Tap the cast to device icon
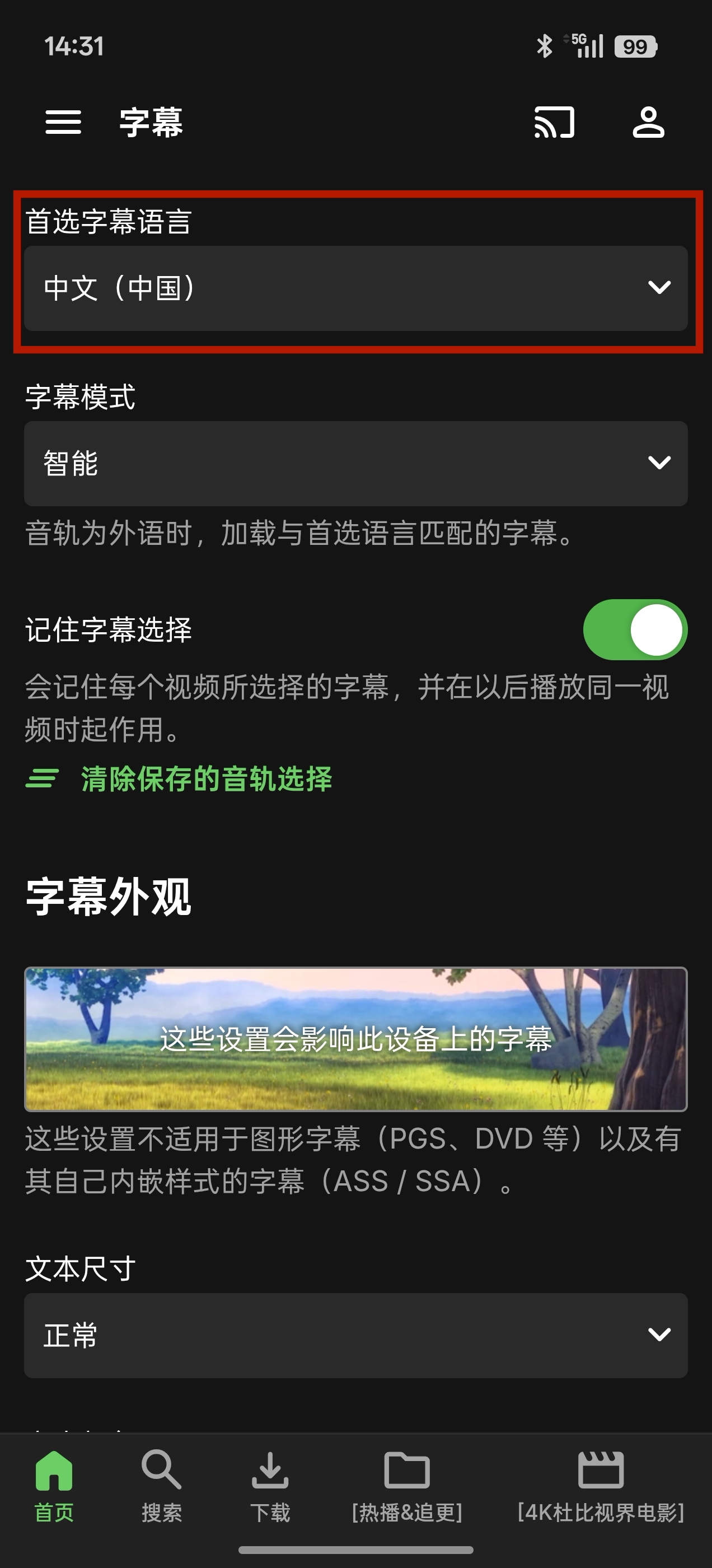 [554, 122]
